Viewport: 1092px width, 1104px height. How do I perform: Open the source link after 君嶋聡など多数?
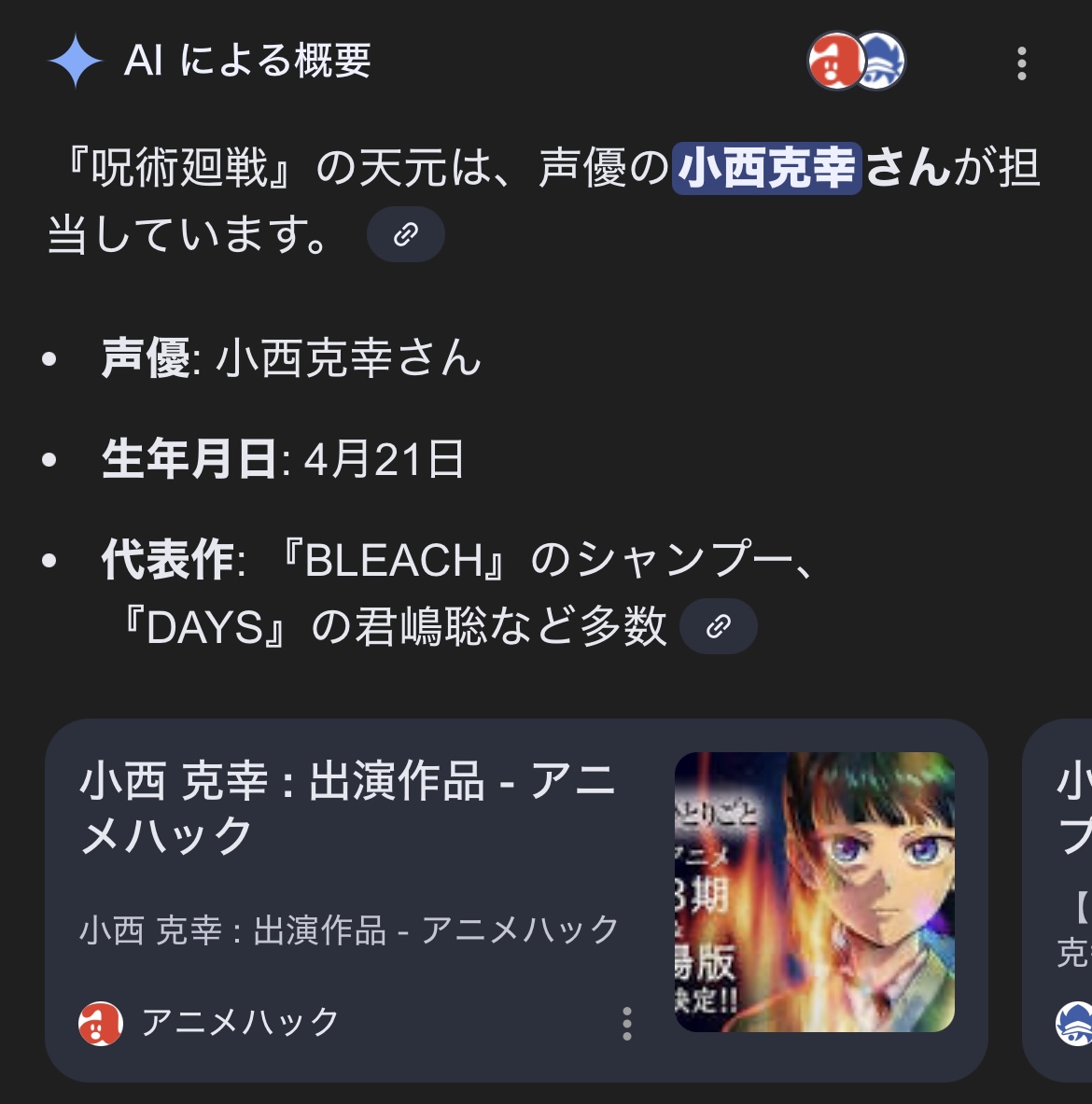click(x=718, y=626)
